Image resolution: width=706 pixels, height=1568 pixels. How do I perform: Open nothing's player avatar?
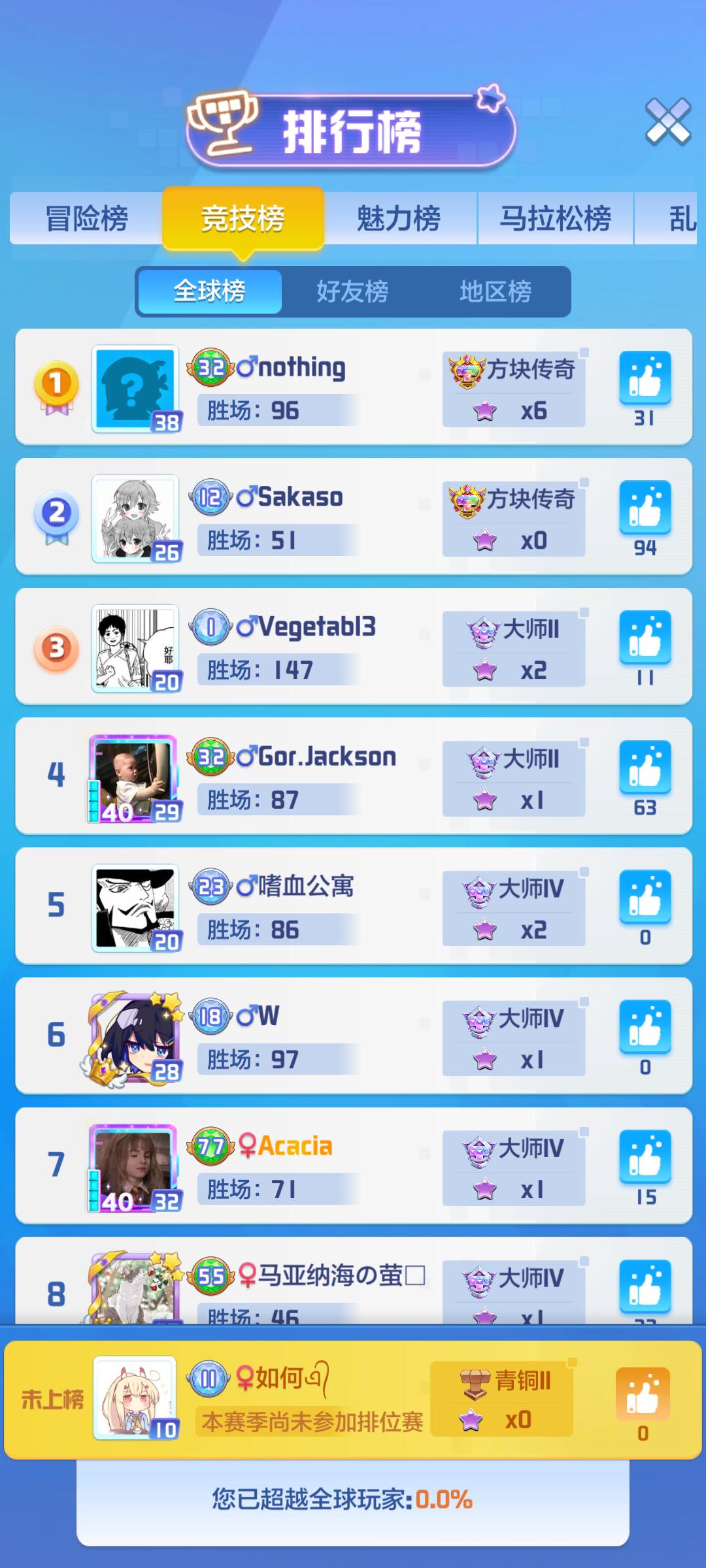point(135,388)
